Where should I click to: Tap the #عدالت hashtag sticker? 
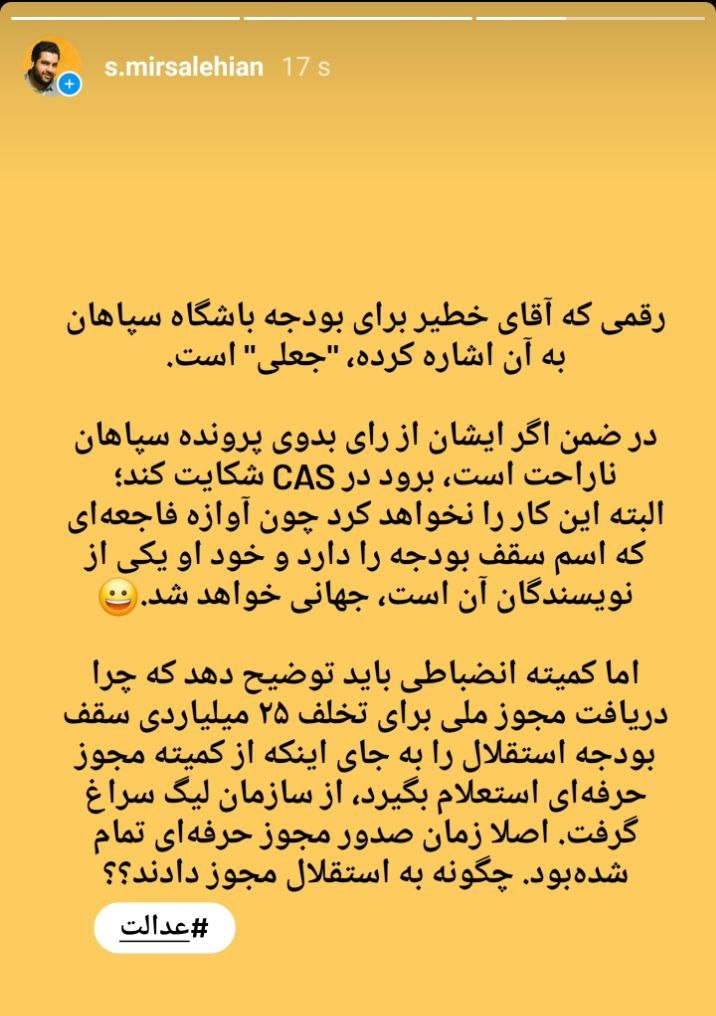164,926
